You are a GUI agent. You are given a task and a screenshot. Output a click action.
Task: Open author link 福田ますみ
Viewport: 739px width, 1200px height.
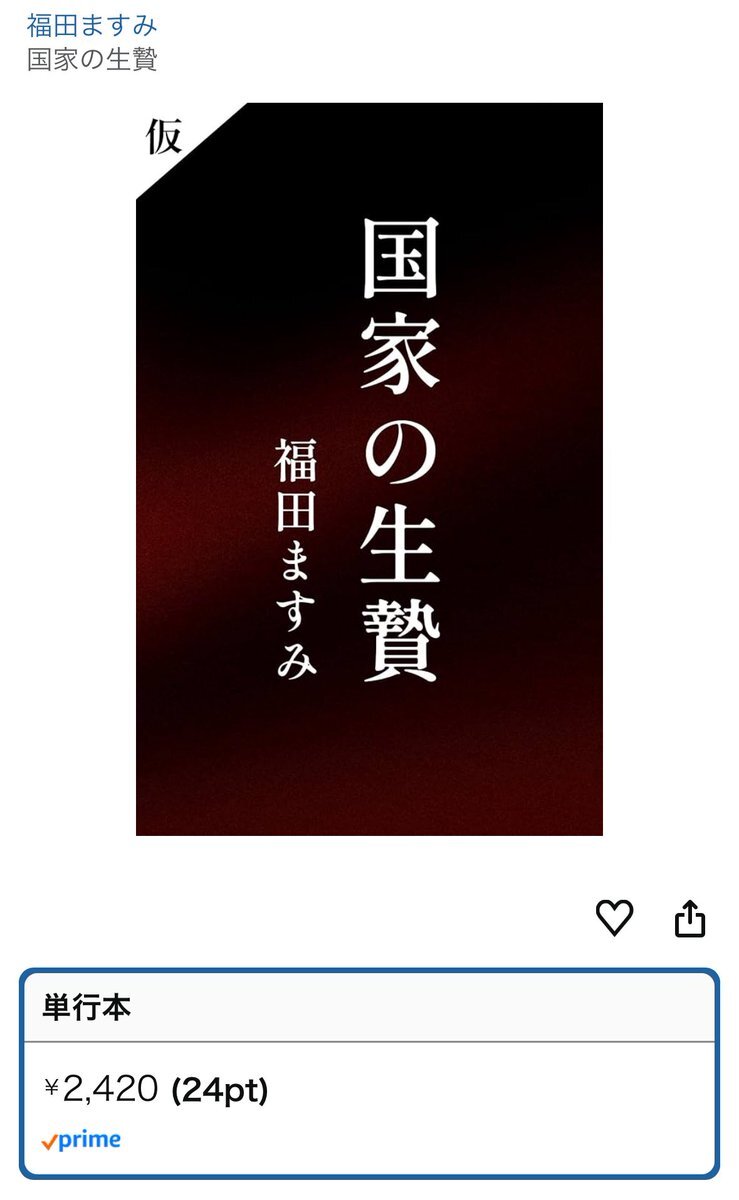tap(92, 24)
